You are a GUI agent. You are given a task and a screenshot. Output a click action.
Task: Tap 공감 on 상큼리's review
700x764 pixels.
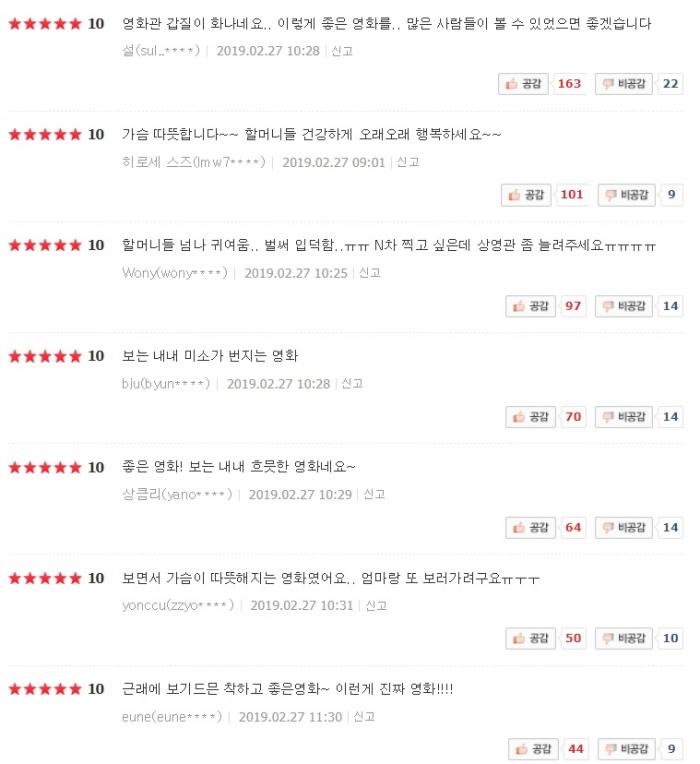tap(530, 528)
